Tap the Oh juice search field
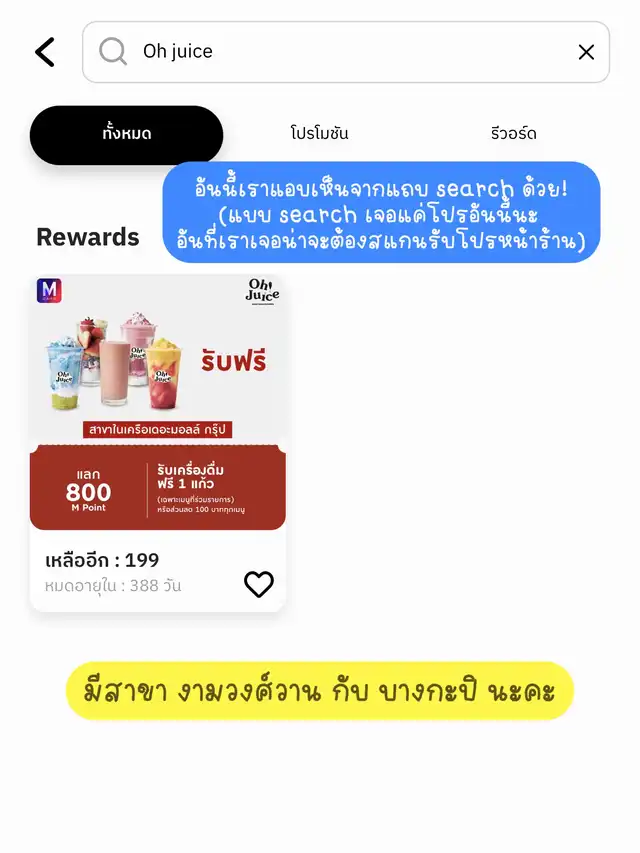Image resolution: width=640 pixels, height=853 pixels. 346,52
